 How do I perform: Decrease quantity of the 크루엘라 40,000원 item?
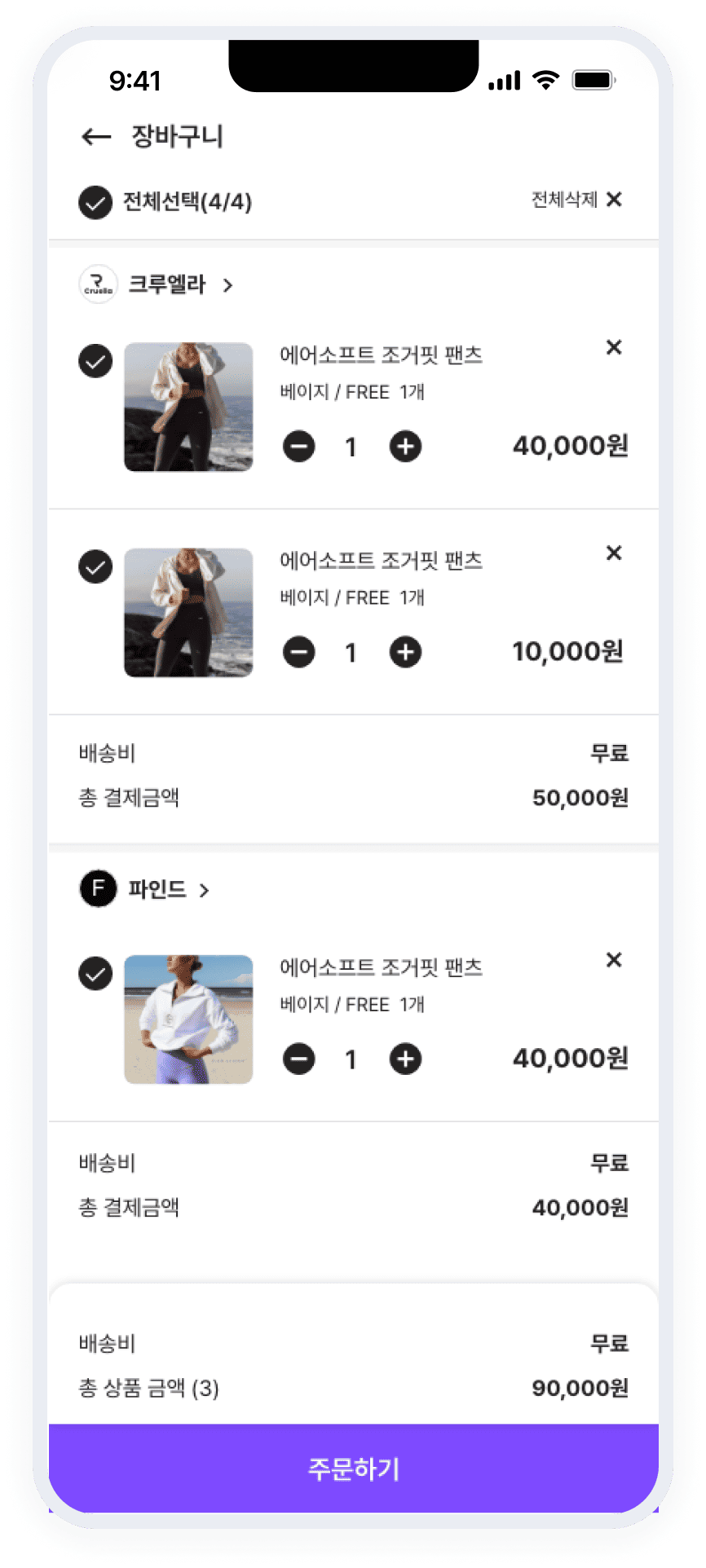(299, 447)
